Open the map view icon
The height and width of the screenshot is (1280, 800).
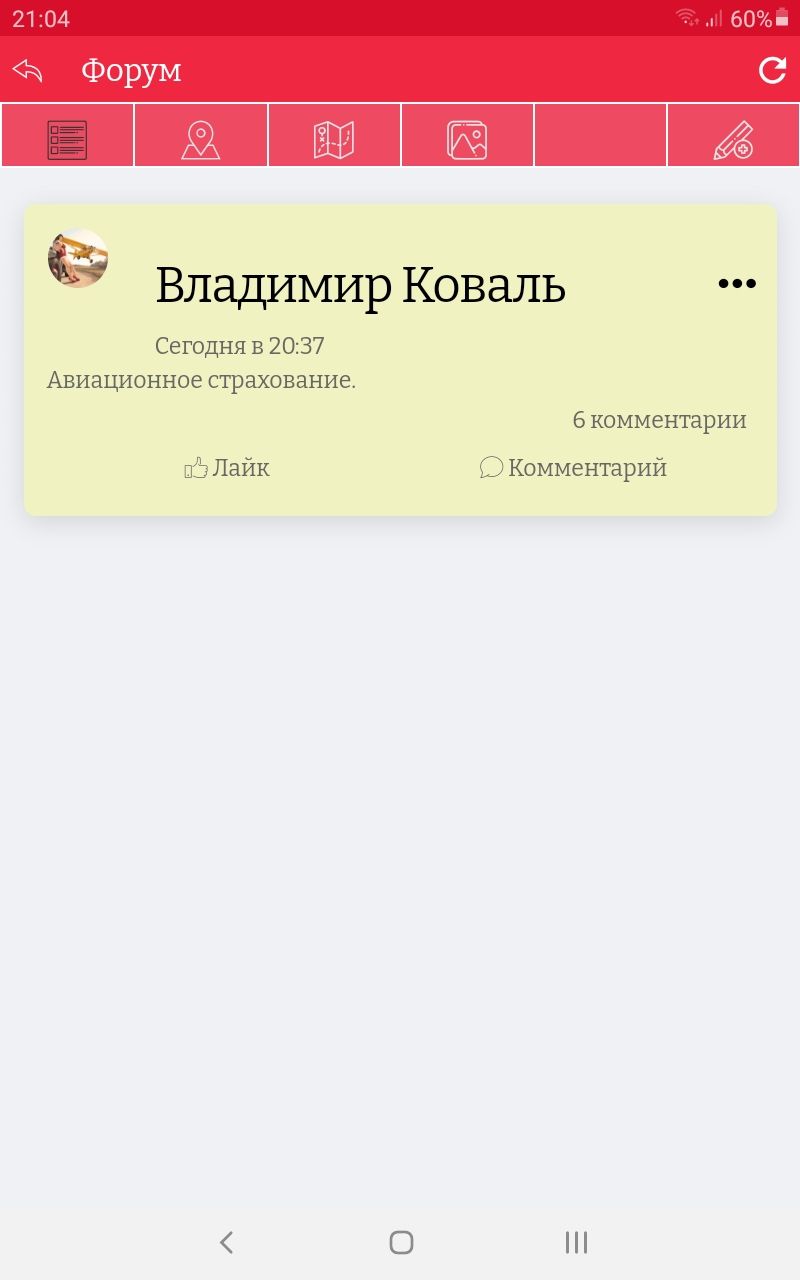pos(334,135)
